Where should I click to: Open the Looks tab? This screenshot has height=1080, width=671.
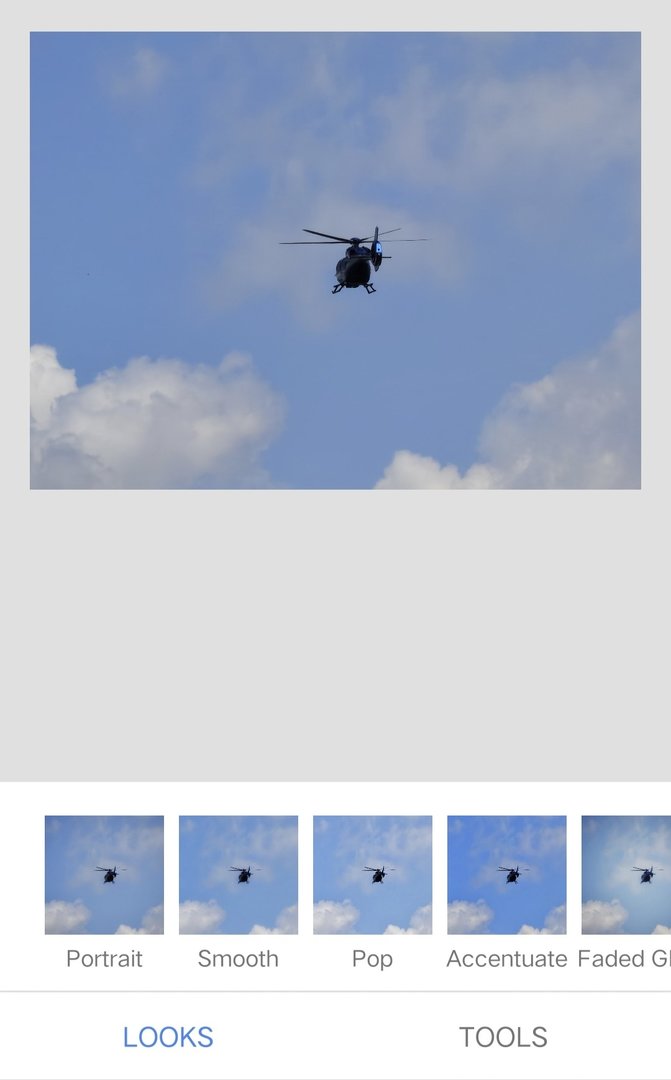pos(168,1037)
